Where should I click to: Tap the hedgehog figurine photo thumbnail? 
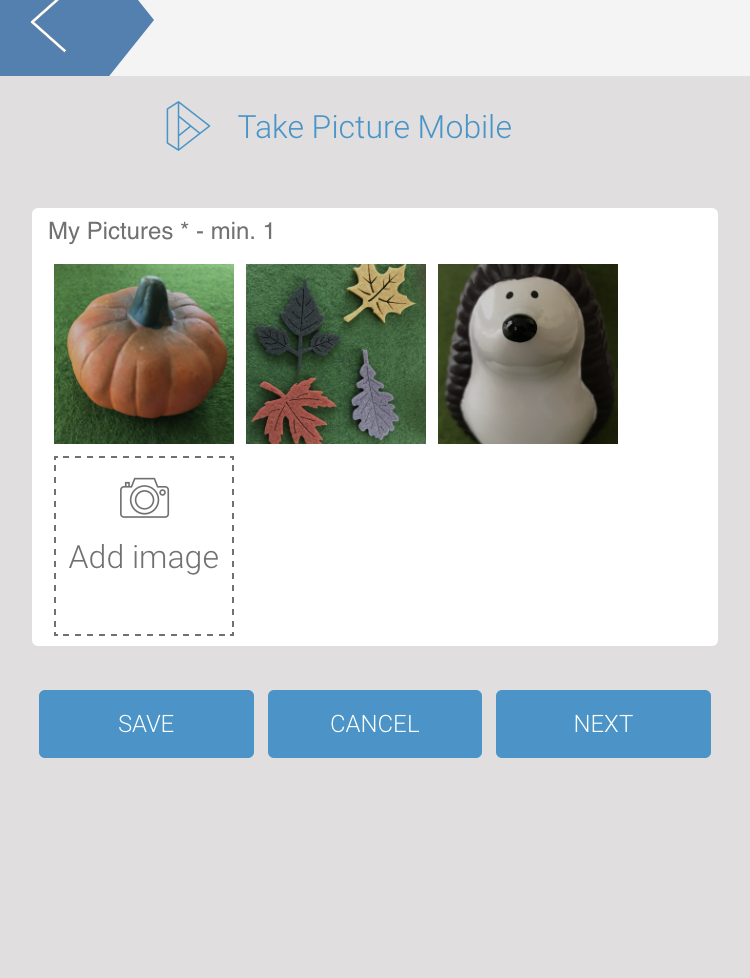527,353
